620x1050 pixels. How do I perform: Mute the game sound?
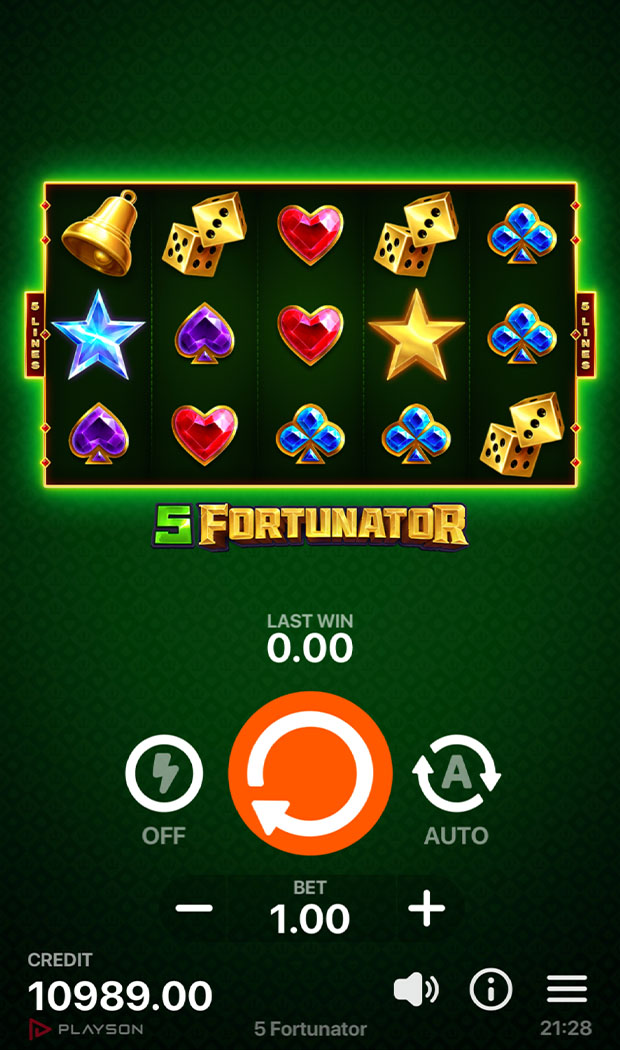click(416, 990)
